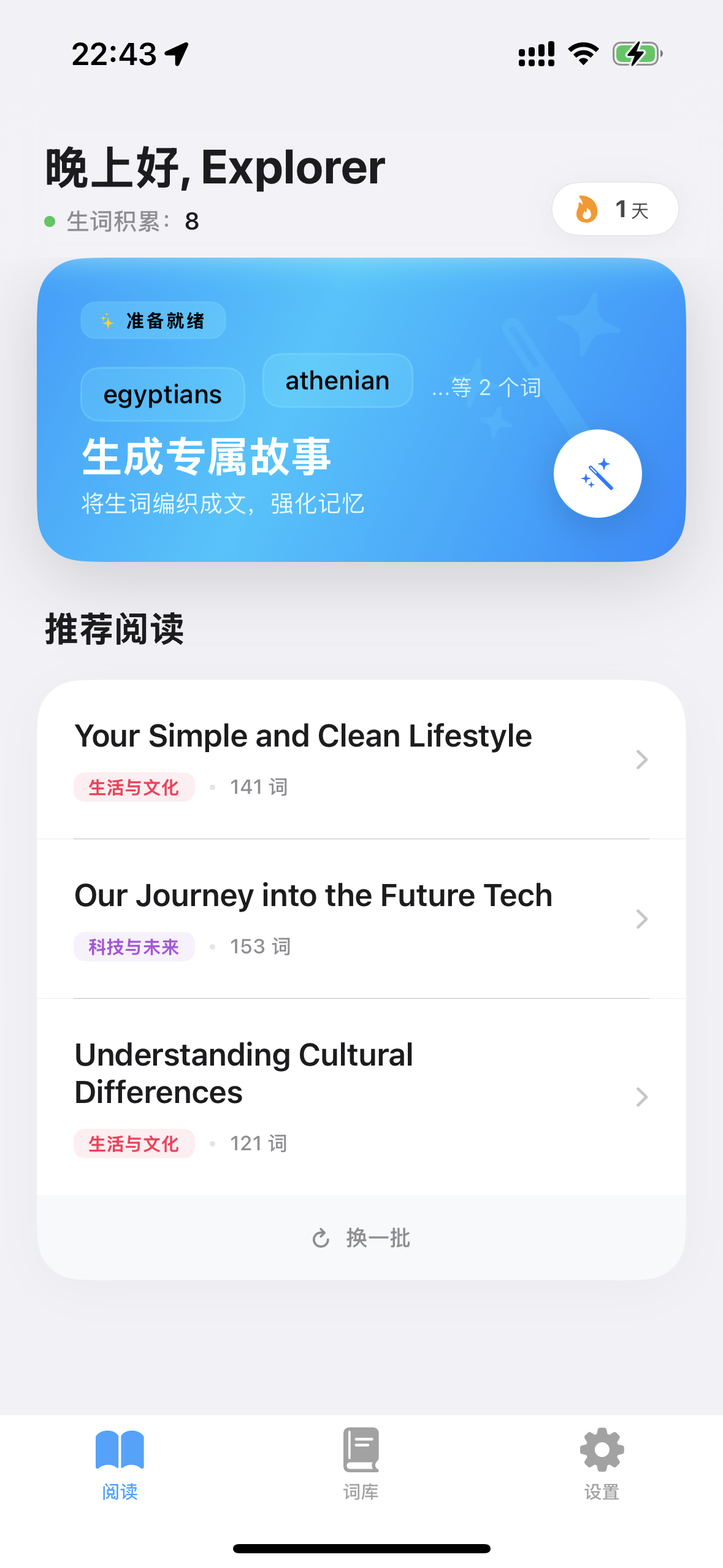Go to the 设置 tab
This screenshot has width=723, height=1568.
pos(602,1463)
